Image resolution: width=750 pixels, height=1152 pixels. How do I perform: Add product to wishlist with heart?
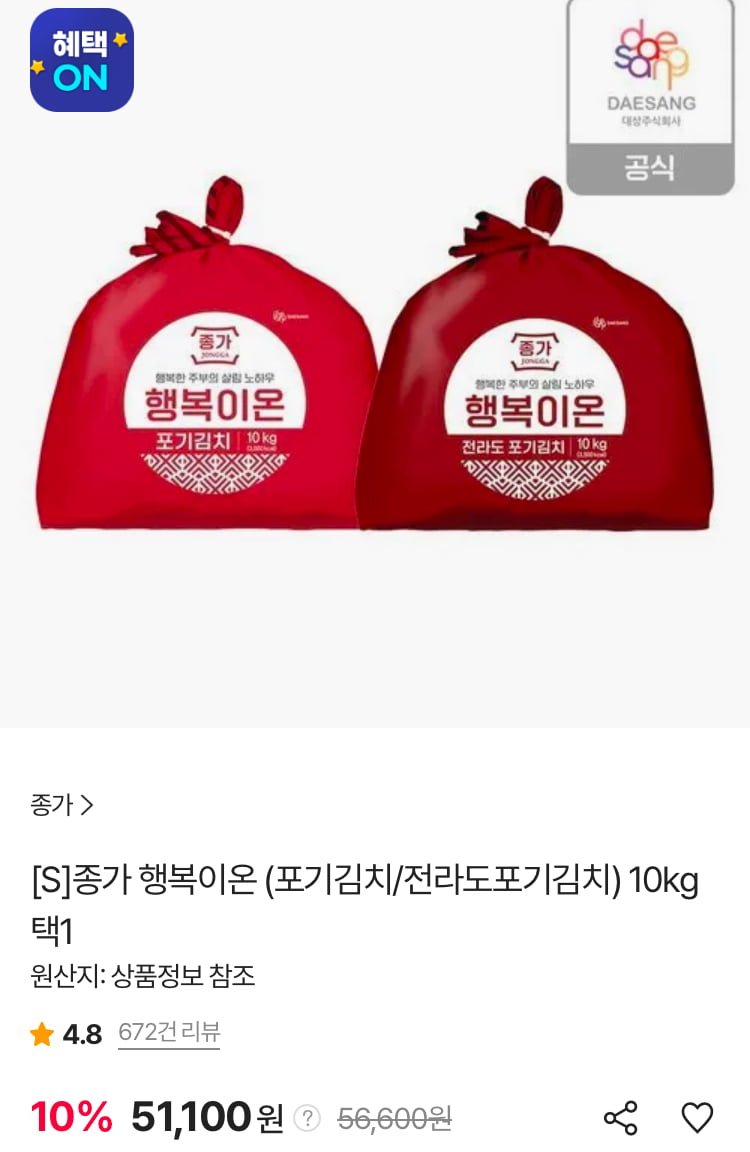(x=697, y=1118)
